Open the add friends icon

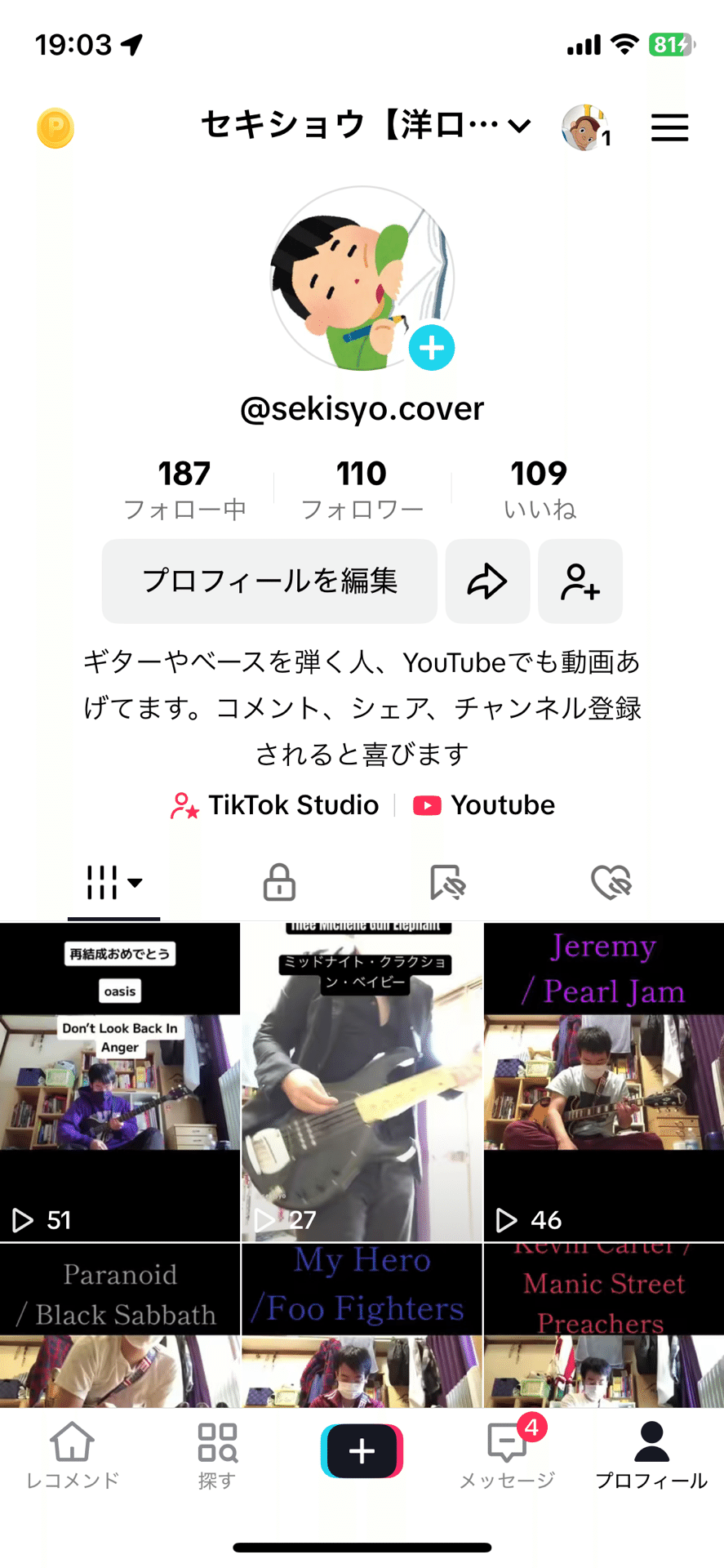click(x=580, y=581)
